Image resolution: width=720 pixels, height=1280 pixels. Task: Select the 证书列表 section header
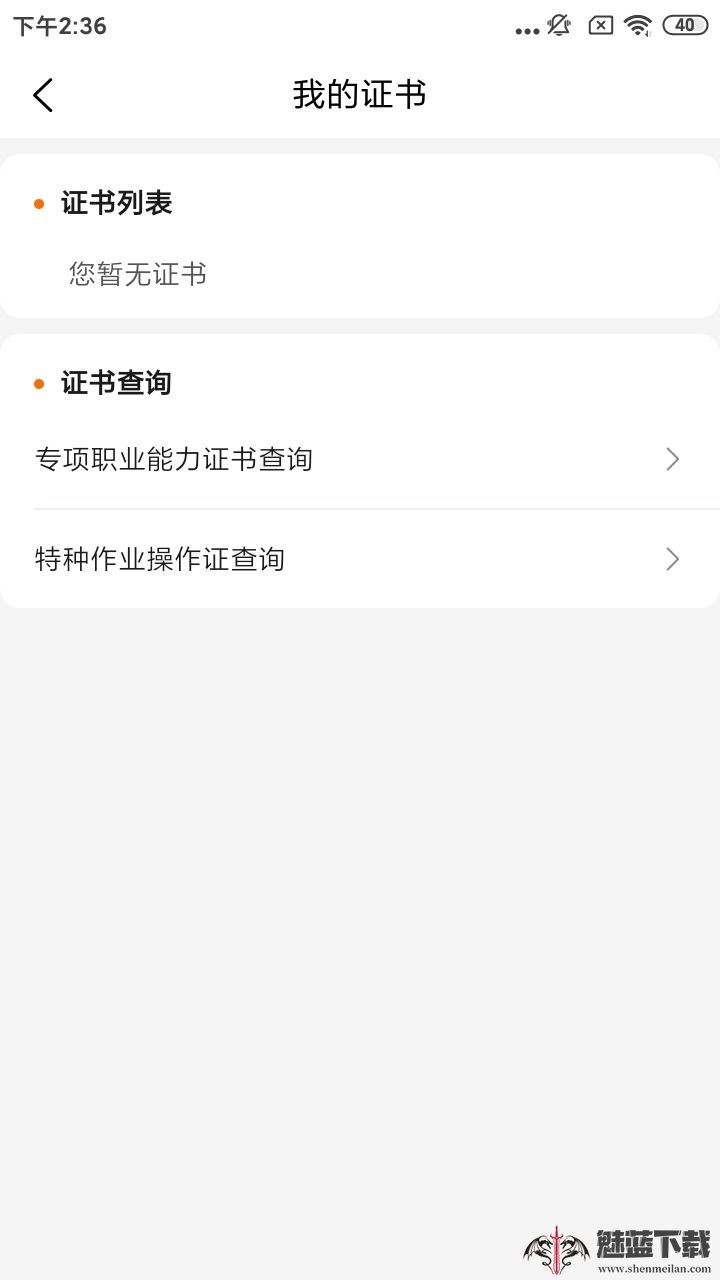(x=117, y=203)
